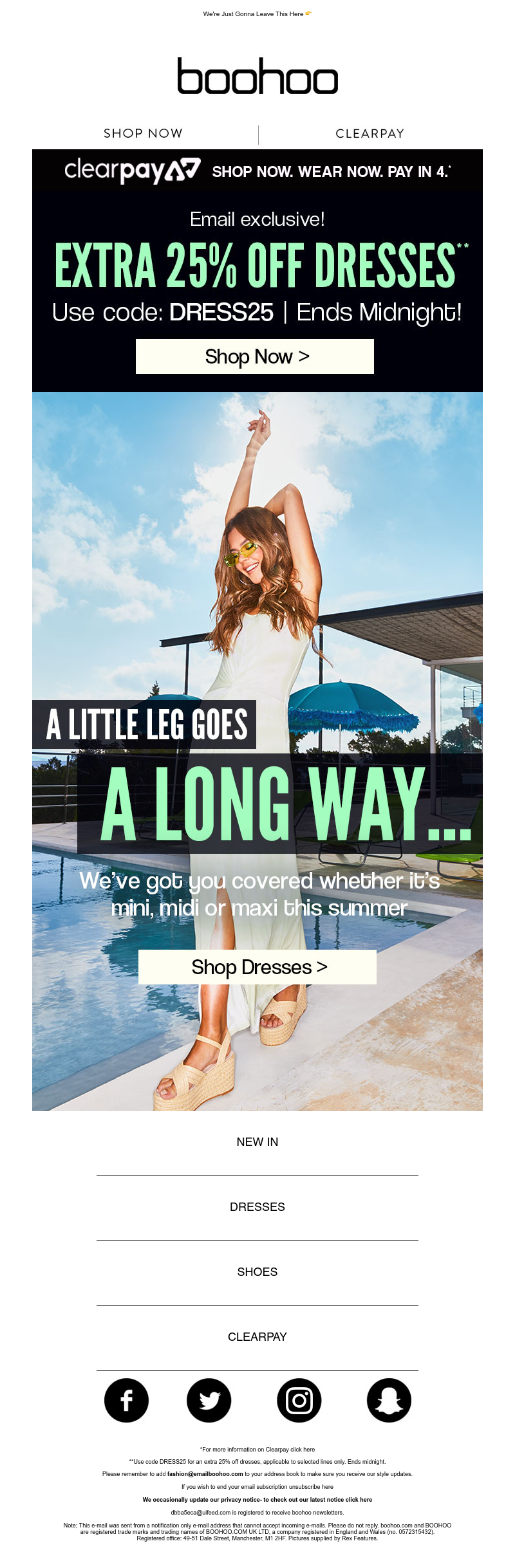Tap the SHOP NOW header link
515x1568 pixels.
point(143,133)
